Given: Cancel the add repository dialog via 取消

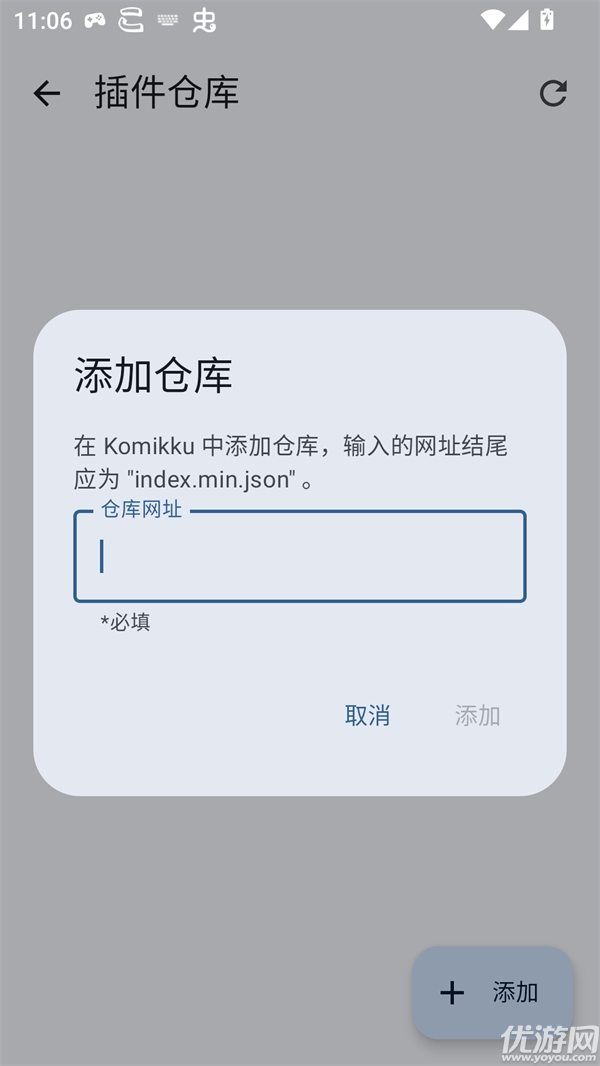Looking at the screenshot, I should pyautogui.click(x=367, y=715).
